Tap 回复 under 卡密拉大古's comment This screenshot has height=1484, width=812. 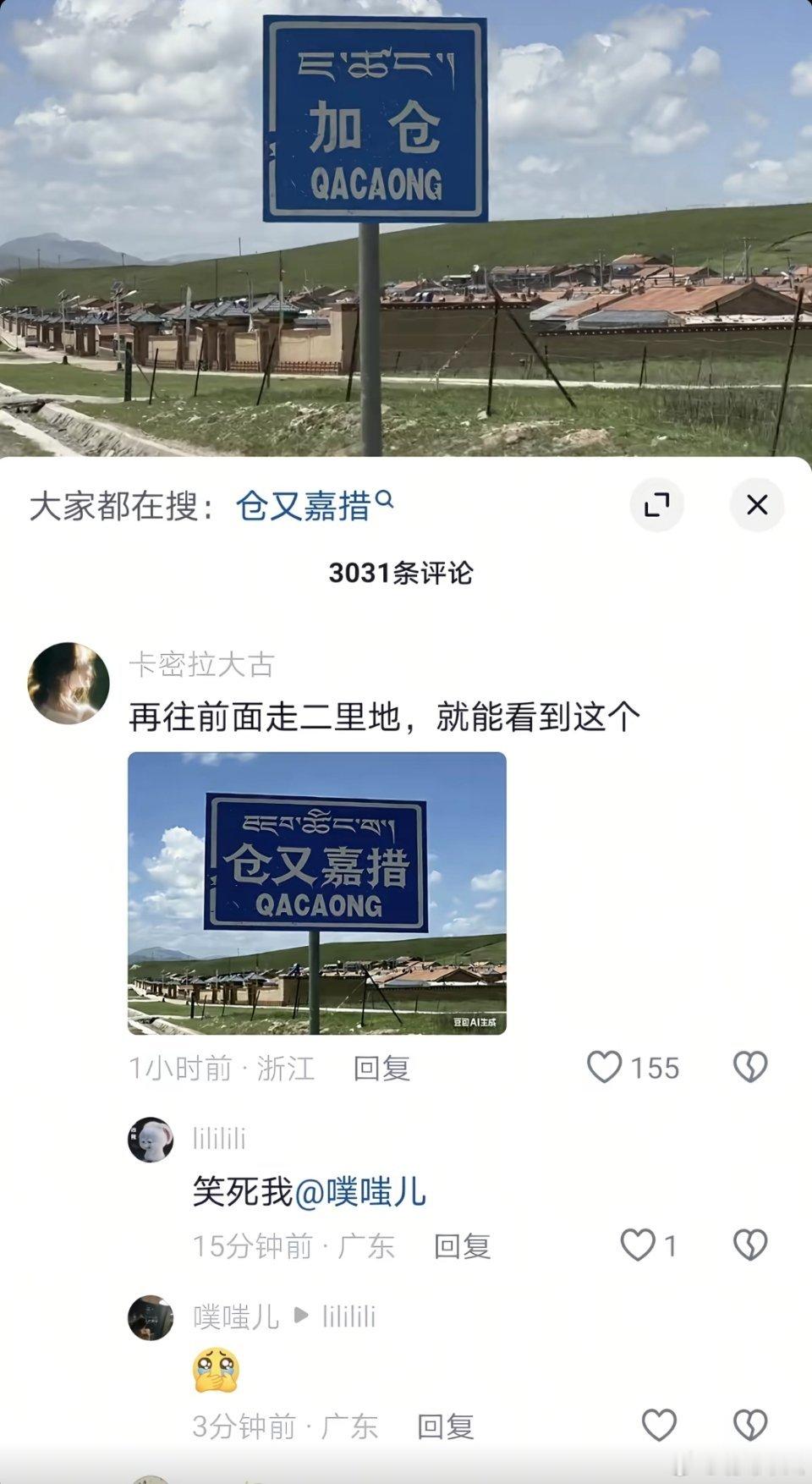coord(382,1069)
